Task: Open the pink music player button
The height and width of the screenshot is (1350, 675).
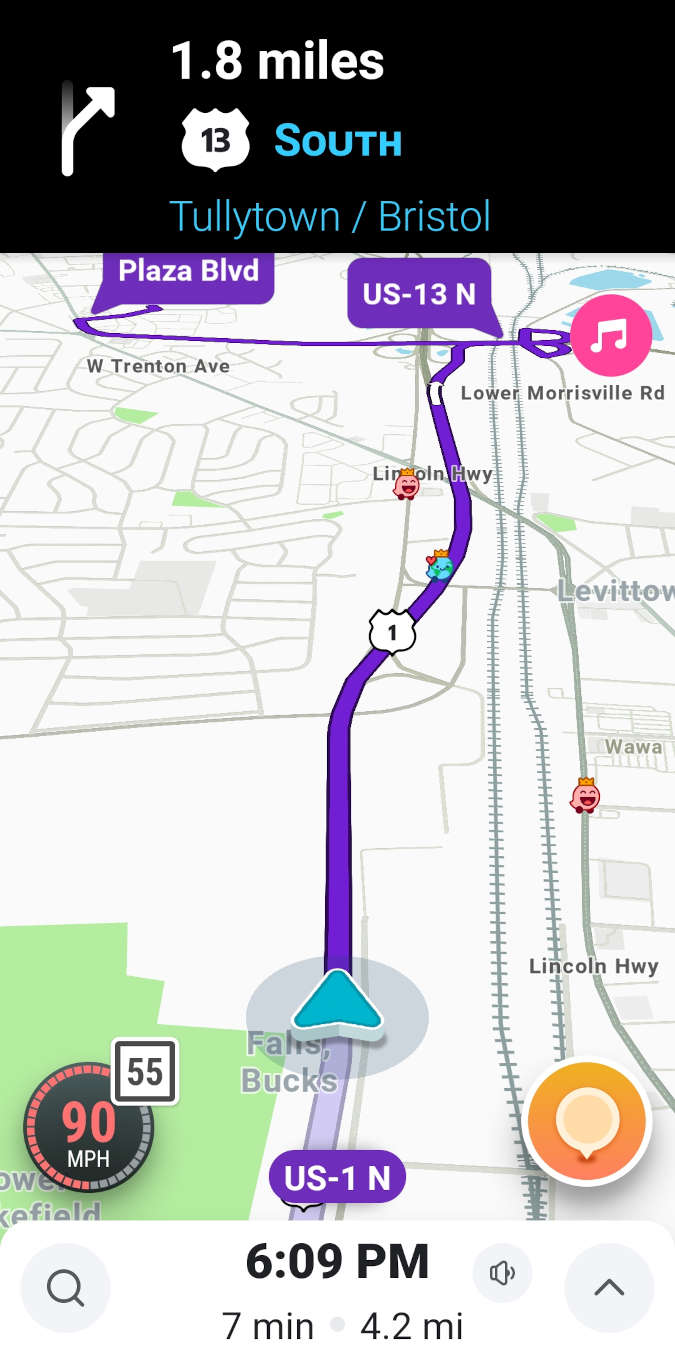Action: click(611, 336)
